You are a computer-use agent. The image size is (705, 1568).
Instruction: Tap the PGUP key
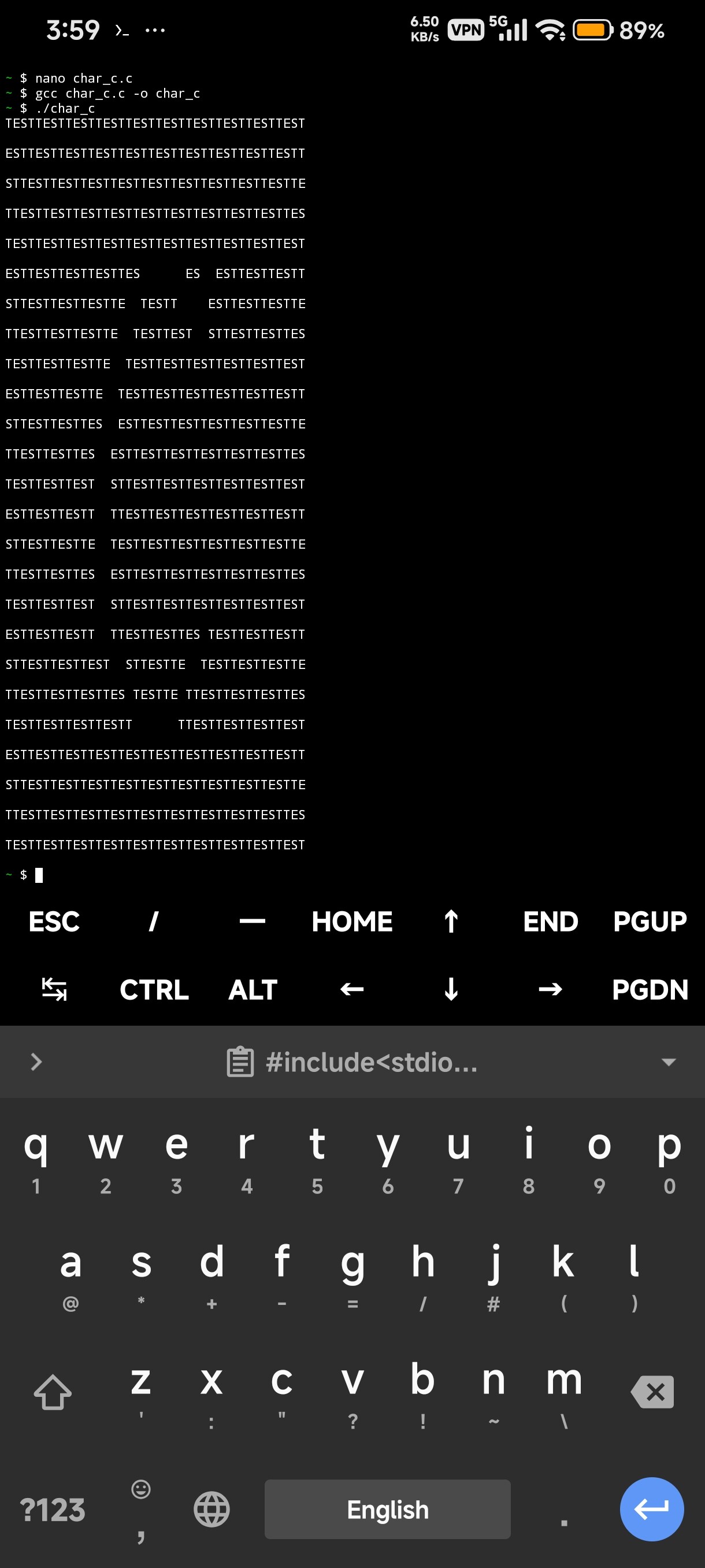point(650,922)
